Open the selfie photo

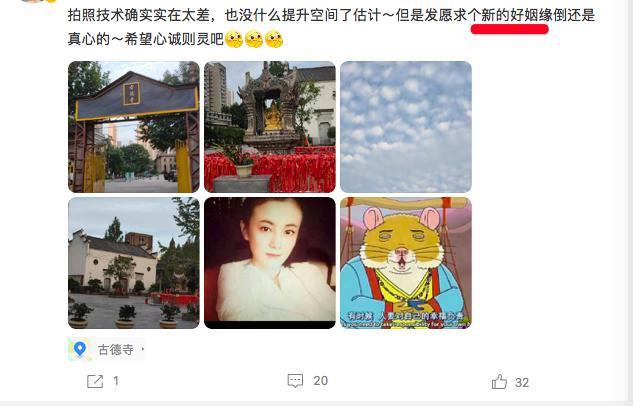click(270, 263)
